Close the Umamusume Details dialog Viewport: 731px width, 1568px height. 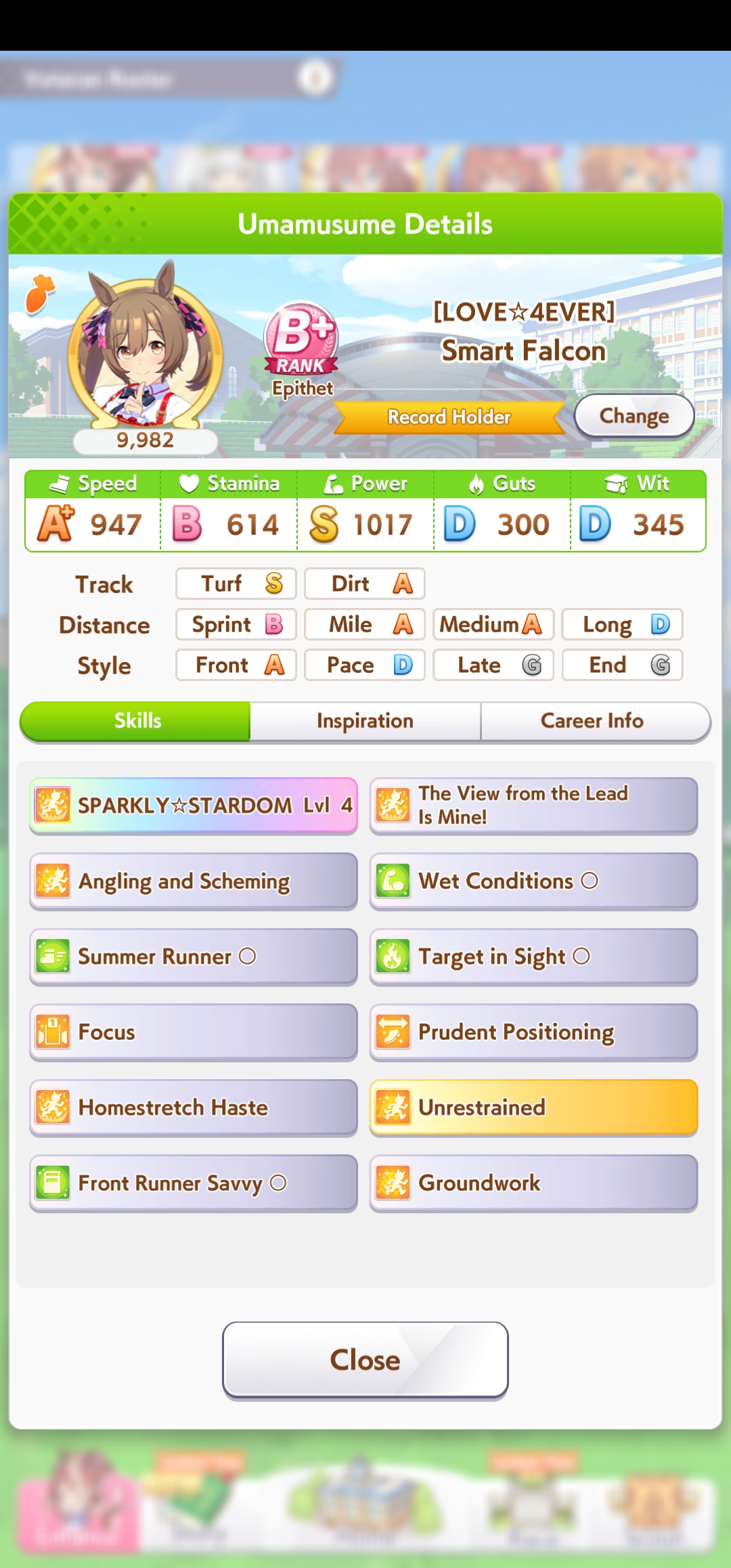(365, 1359)
